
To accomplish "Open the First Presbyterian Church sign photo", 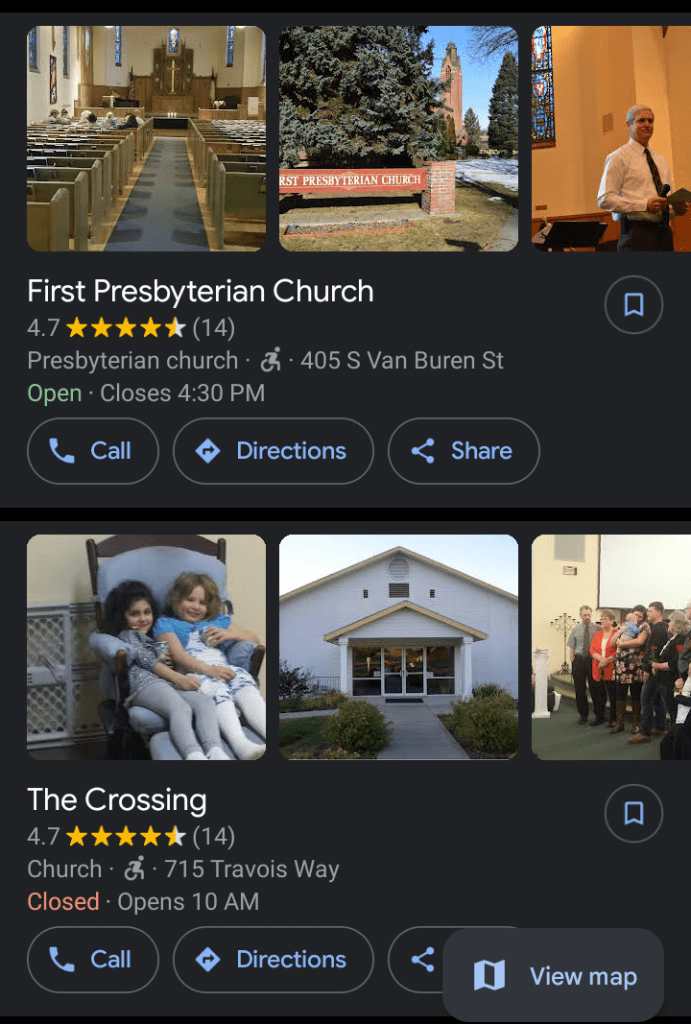I will pos(398,139).
